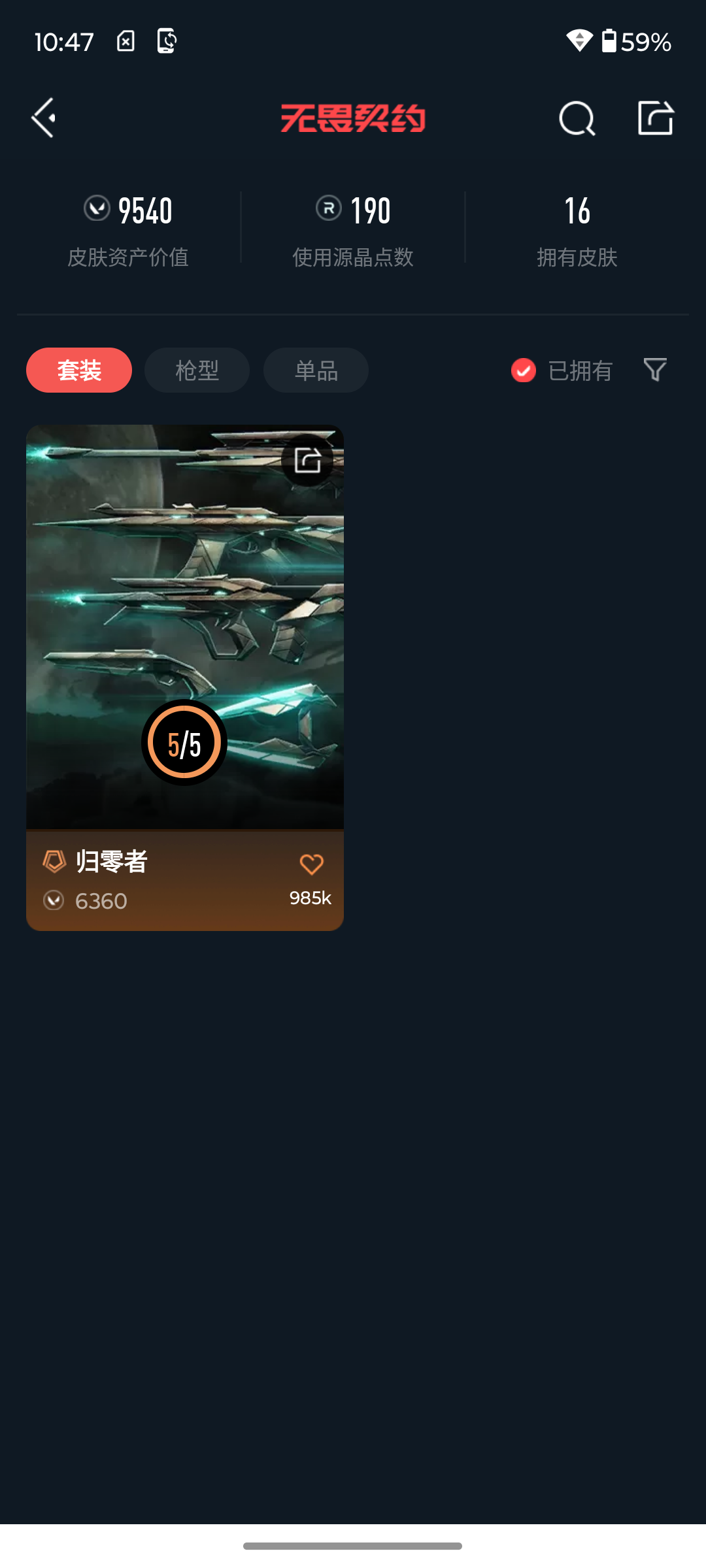Select the 套装 tab
This screenshot has width=706, height=1568.
tap(79, 370)
